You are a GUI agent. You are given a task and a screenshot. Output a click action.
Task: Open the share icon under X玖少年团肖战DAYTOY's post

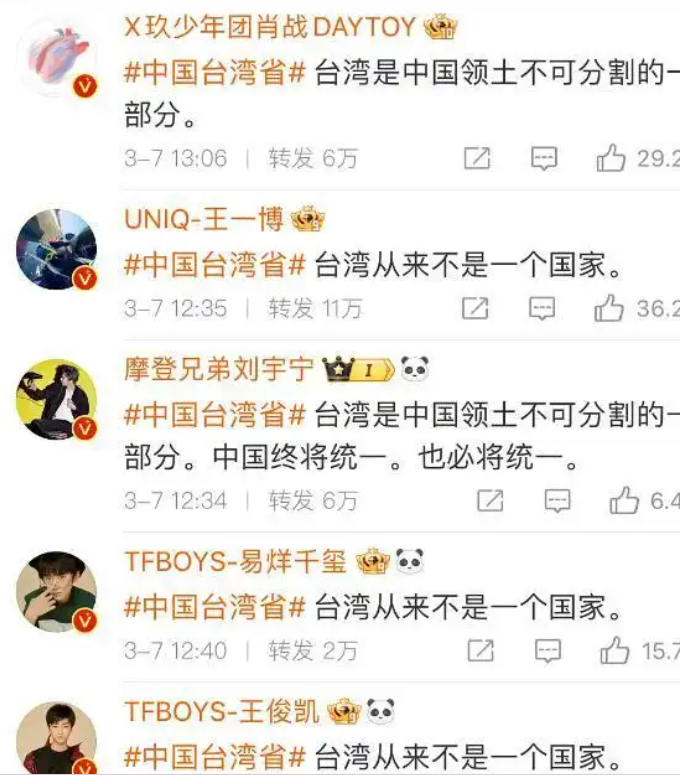pyautogui.click(x=477, y=158)
